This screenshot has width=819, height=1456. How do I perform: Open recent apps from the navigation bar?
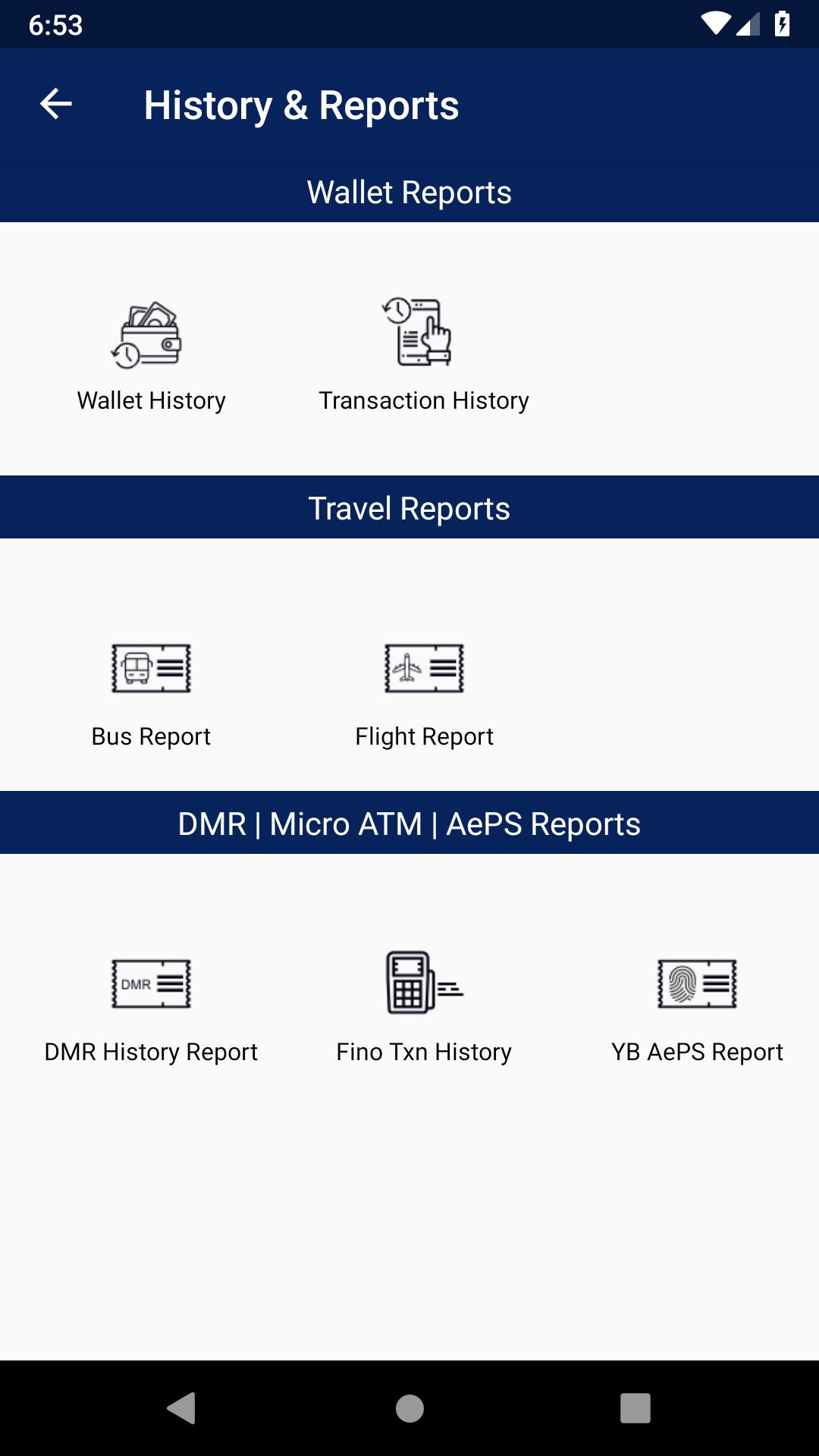click(635, 1408)
